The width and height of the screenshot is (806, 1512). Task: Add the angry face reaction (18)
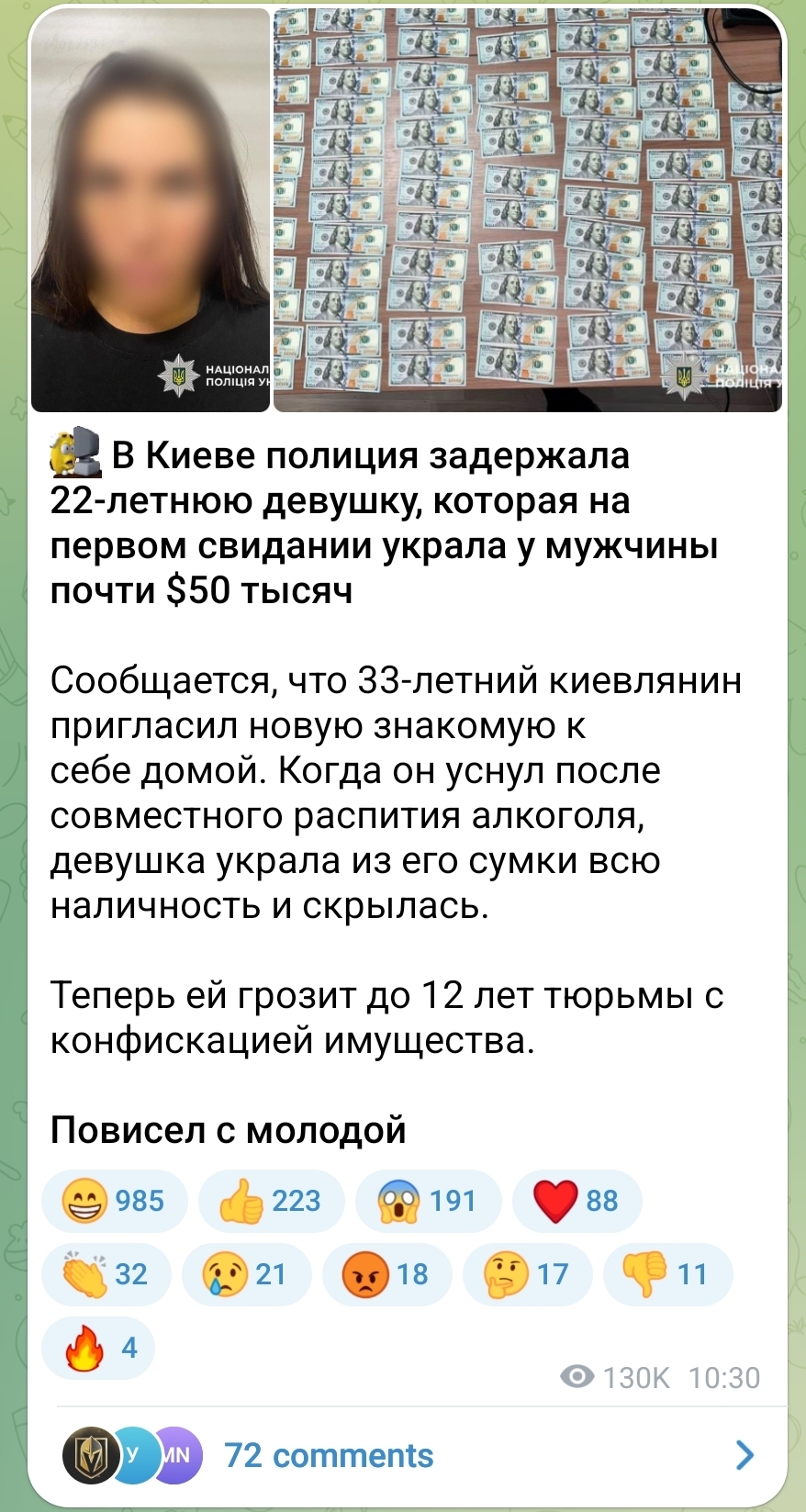coord(387,1274)
